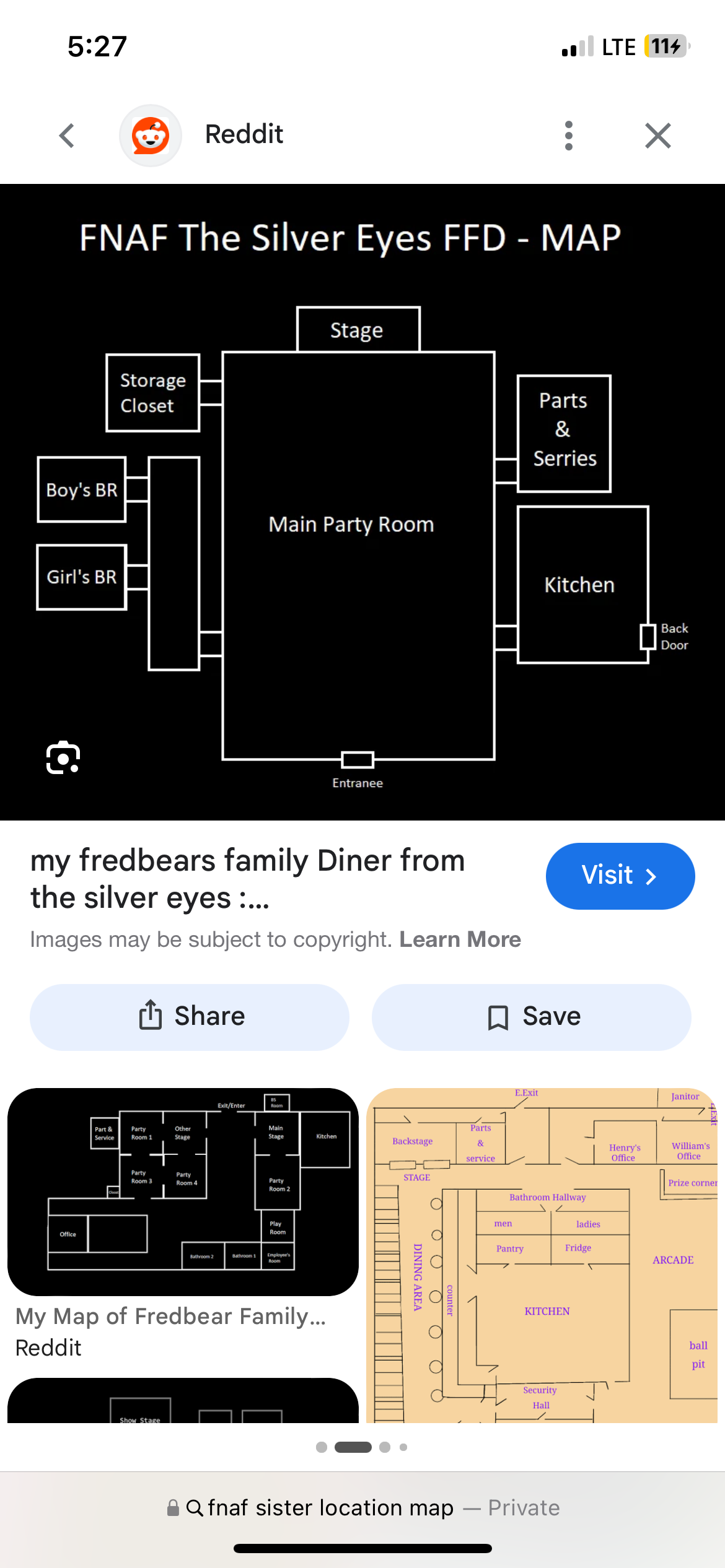Close the image viewer
Image resolution: width=725 pixels, height=1568 pixels.
click(x=657, y=136)
